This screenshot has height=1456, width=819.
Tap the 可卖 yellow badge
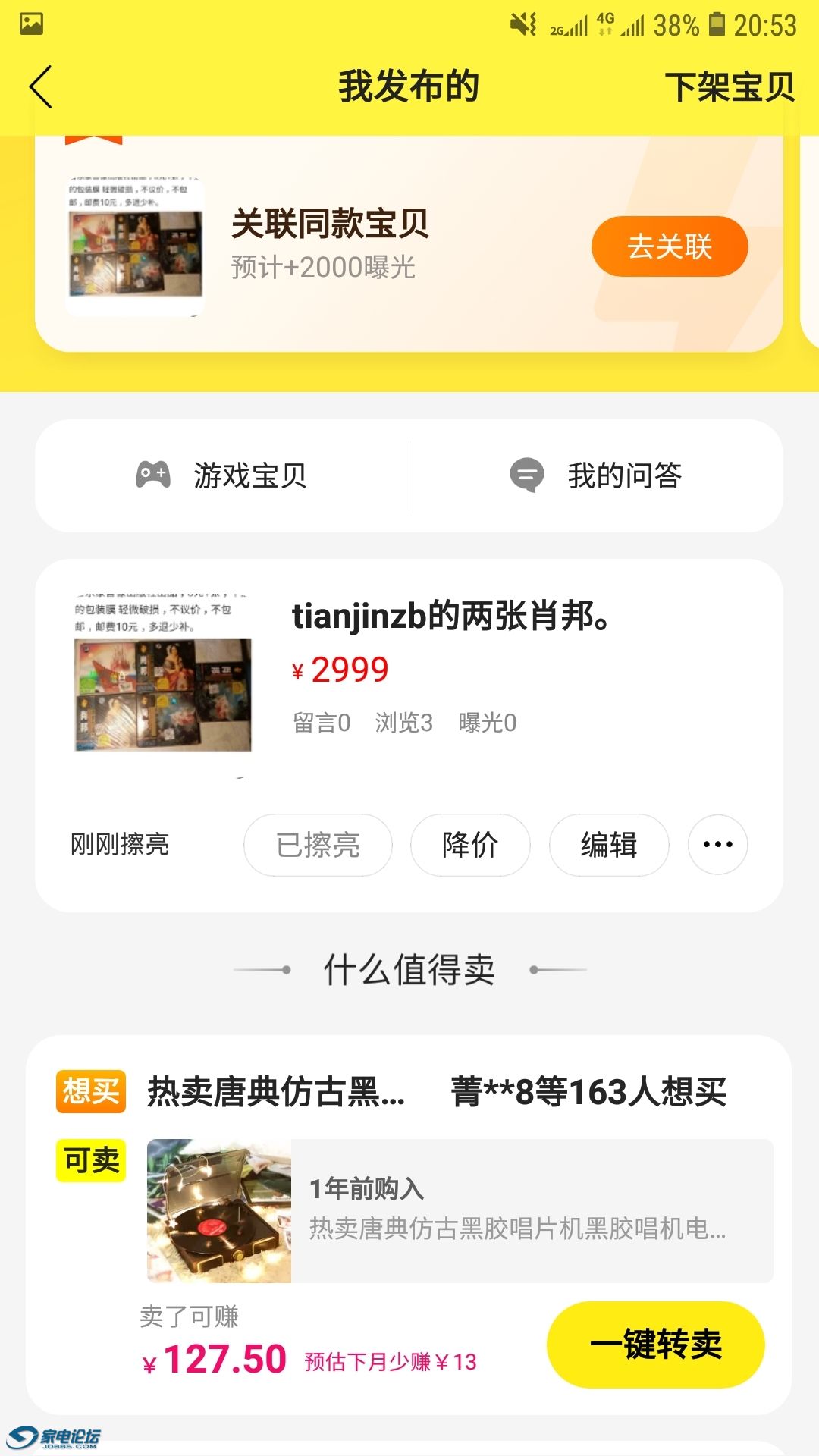point(89,1160)
